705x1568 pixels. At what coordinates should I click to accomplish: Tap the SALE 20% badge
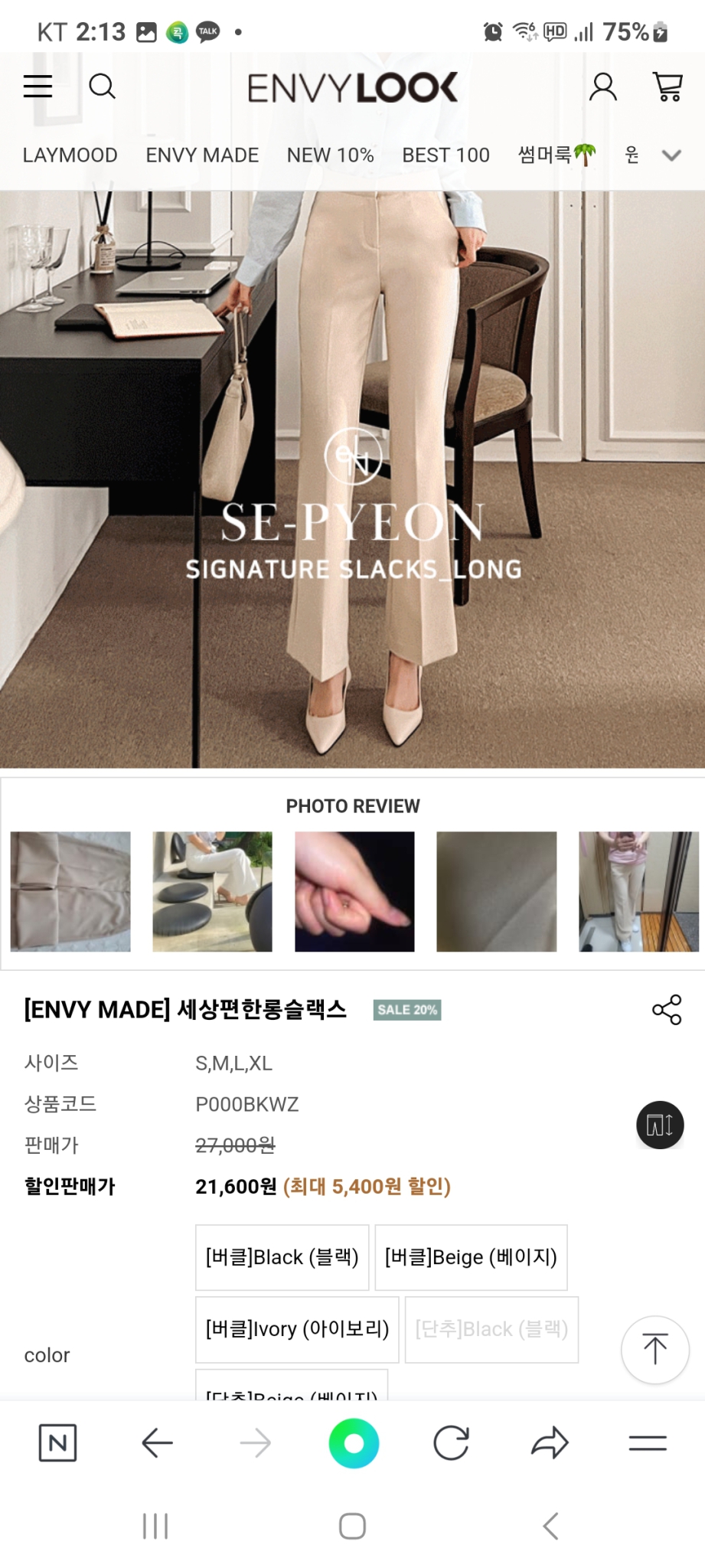(407, 1010)
